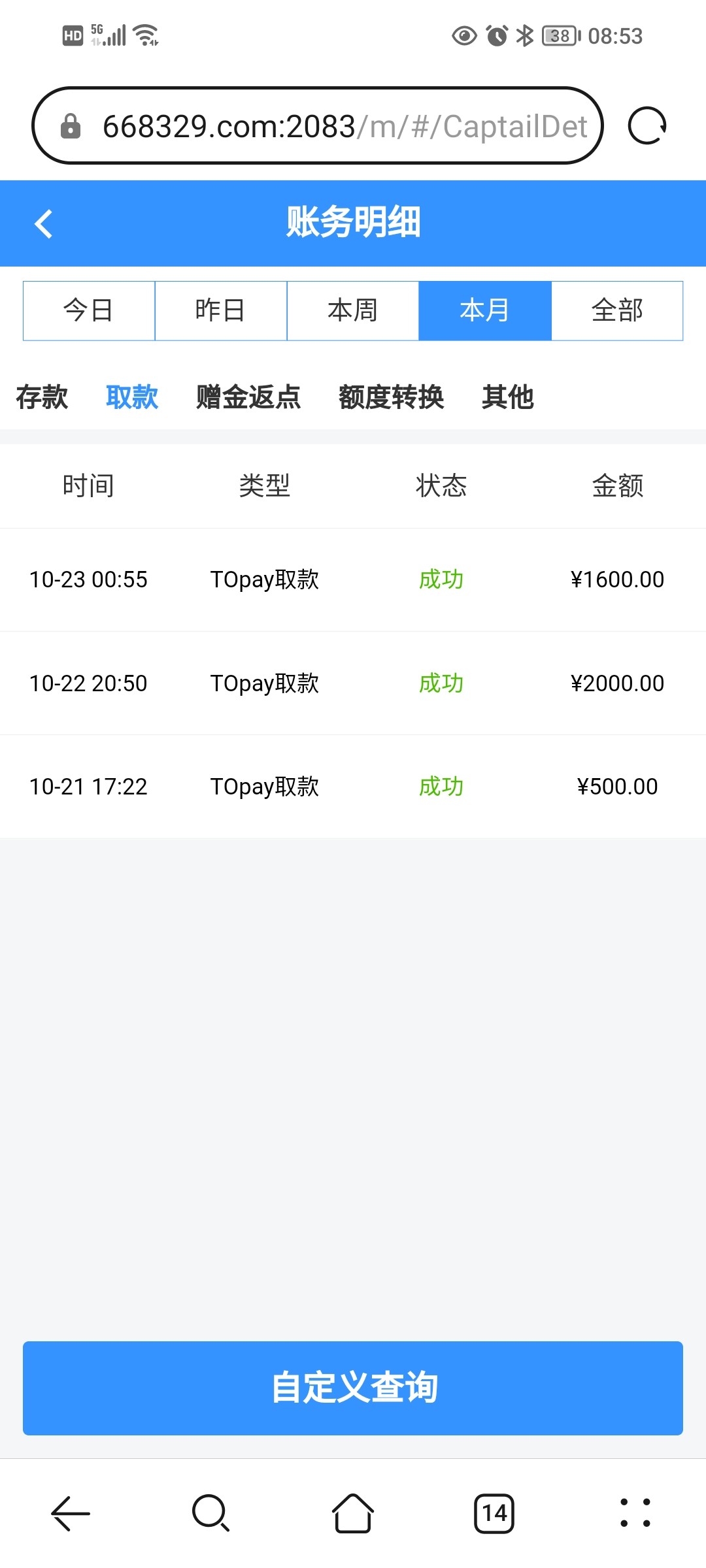
Task: Reload the page with refresh icon
Action: click(647, 125)
